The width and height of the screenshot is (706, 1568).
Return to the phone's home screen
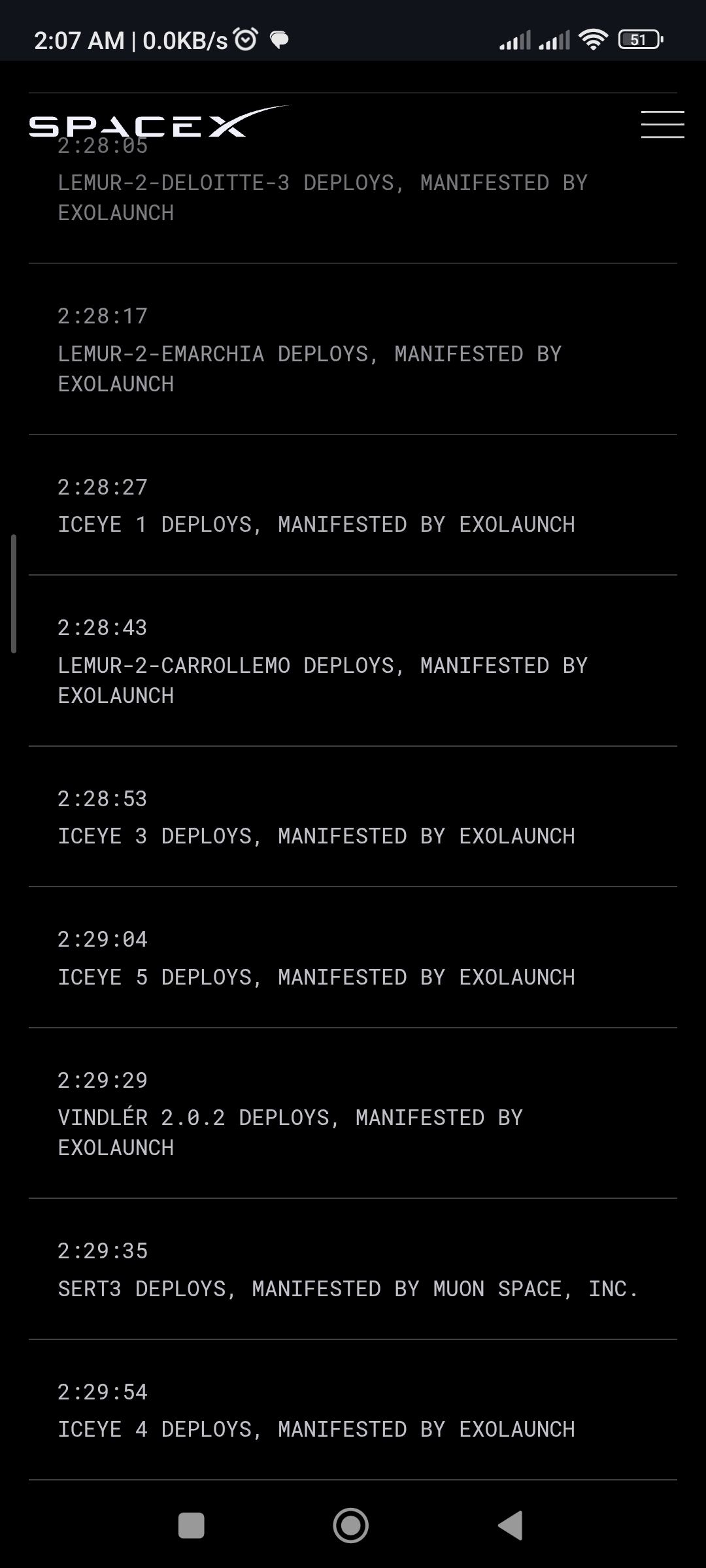351,1526
